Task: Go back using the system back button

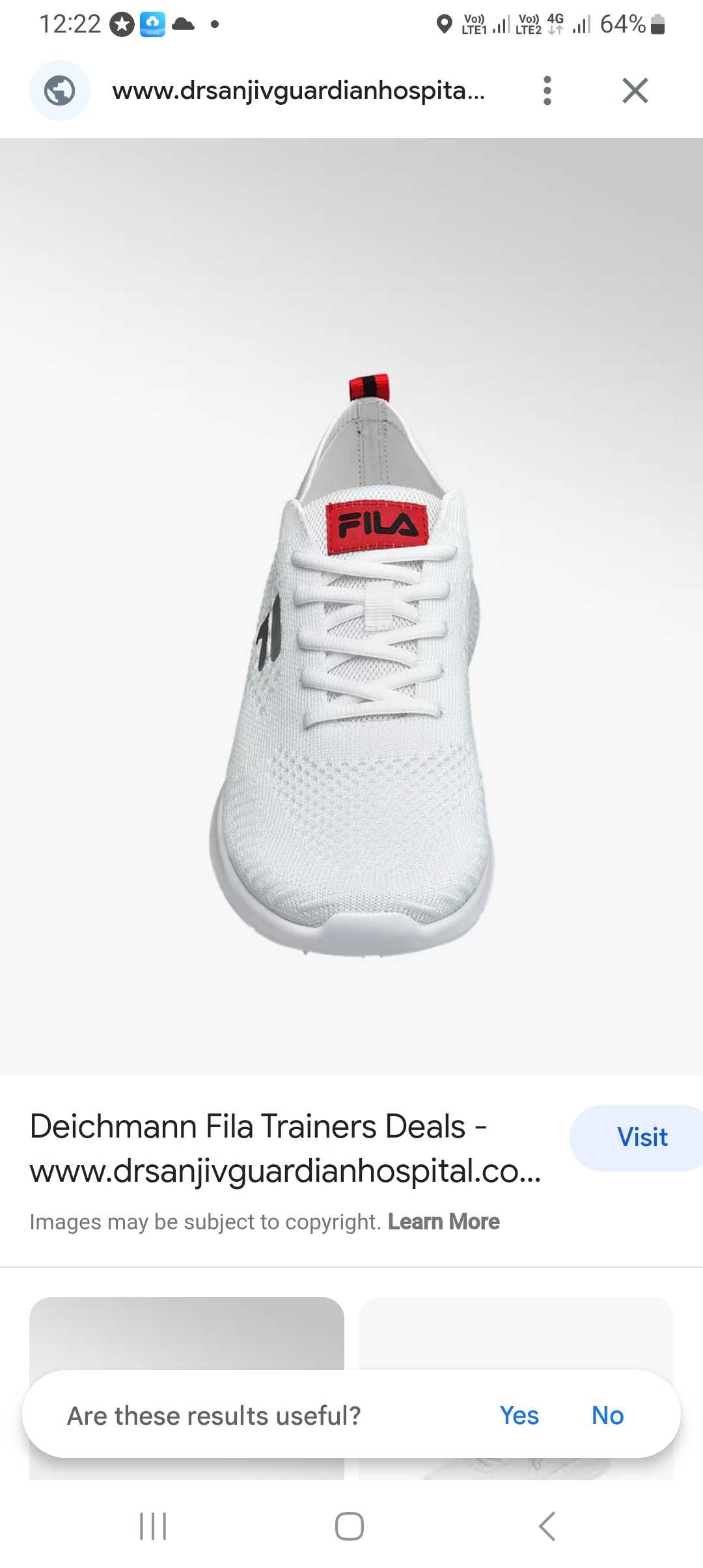Action: [x=547, y=1526]
